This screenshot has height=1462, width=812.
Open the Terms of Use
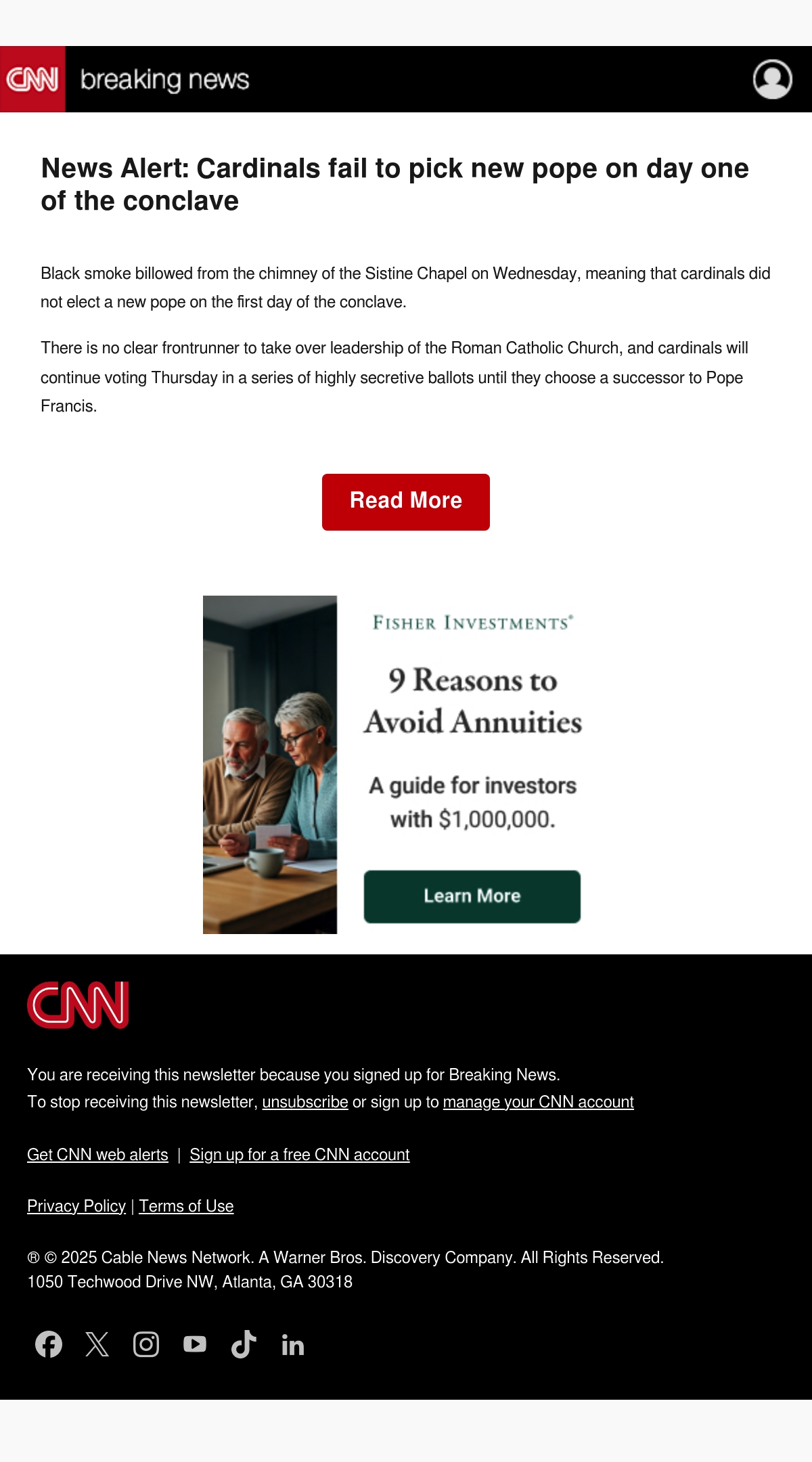click(x=186, y=1206)
